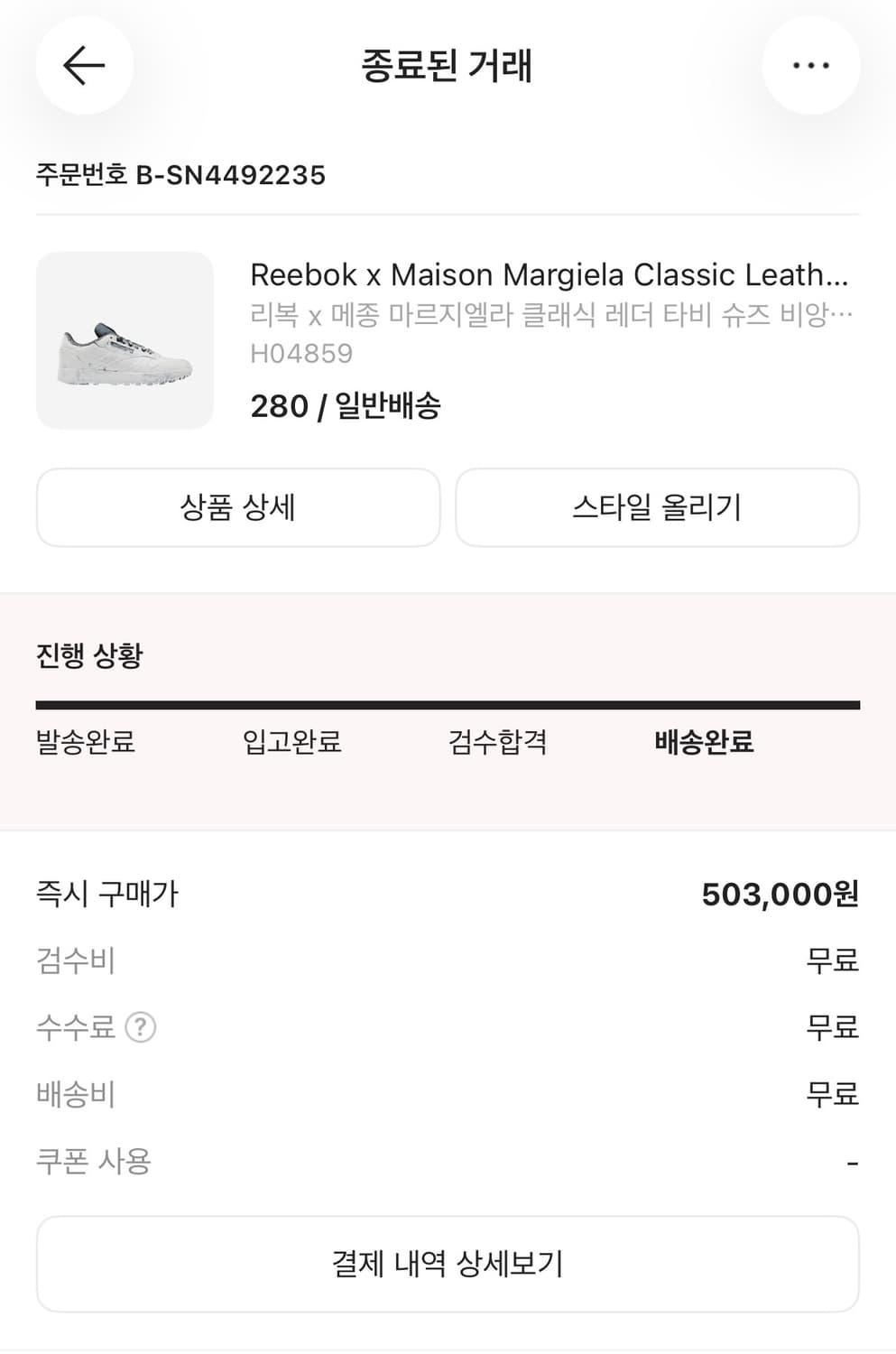This screenshot has height=1354, width=896.
Task: Tap the 종료된 거래 page title
Action: click(448, 65)
